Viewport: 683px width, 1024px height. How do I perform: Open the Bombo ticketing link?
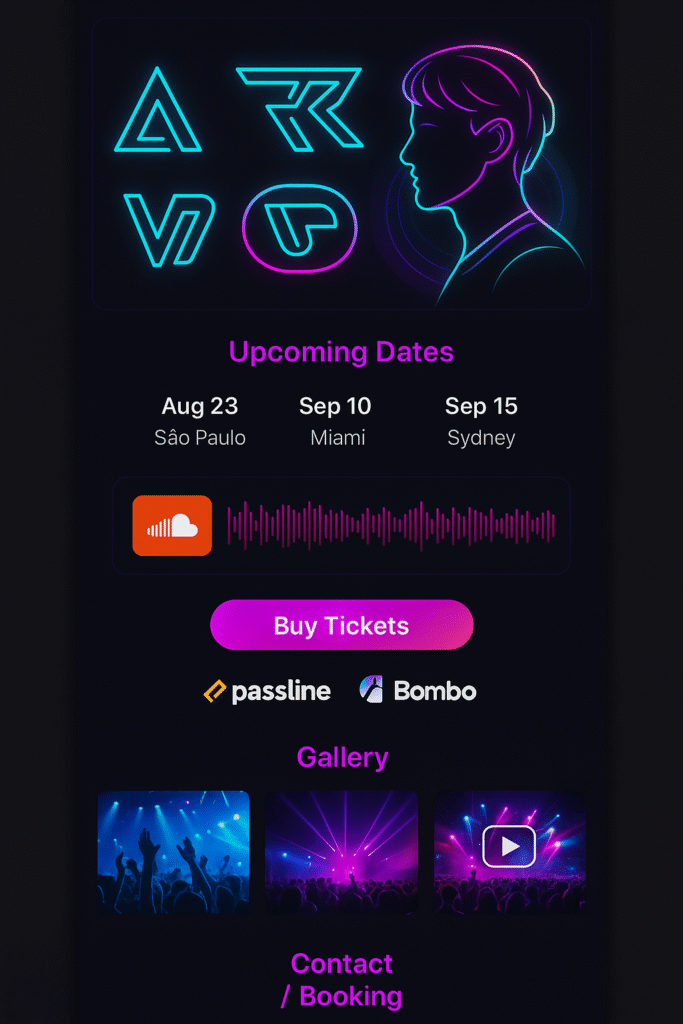[417, 690]
